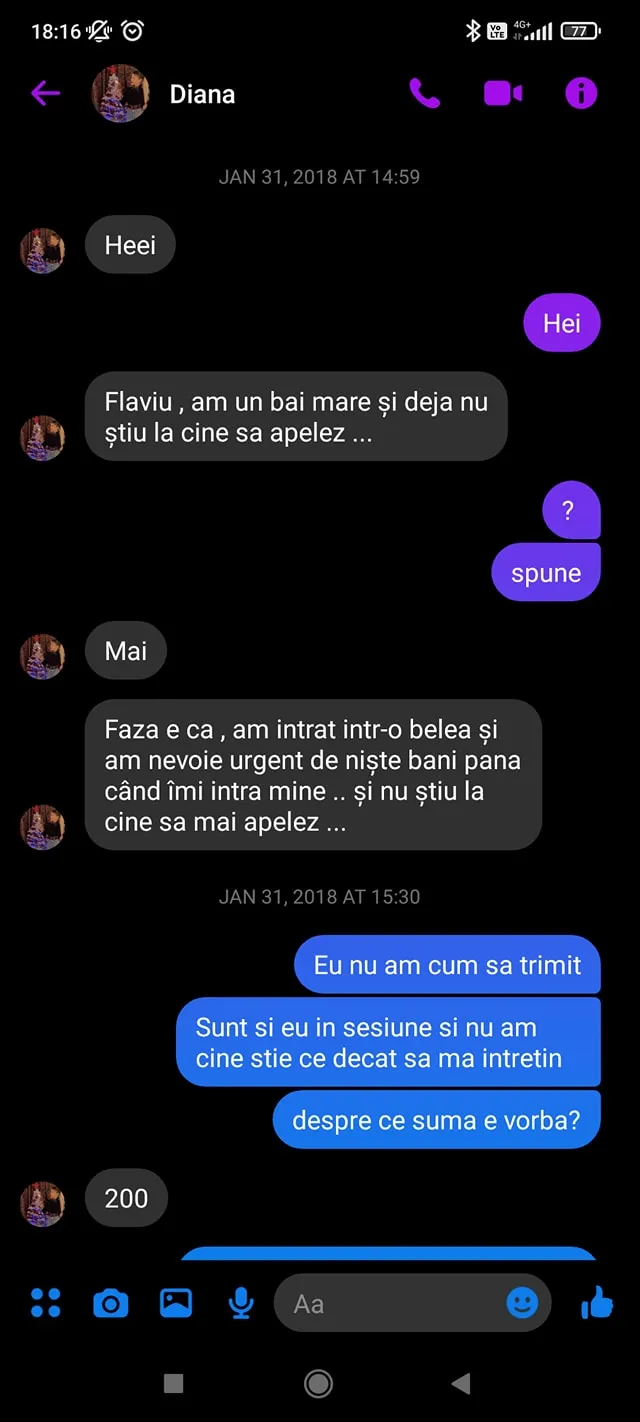Open the emoji picker in message box
The image size is (640, 1422).
(522, 1303)
